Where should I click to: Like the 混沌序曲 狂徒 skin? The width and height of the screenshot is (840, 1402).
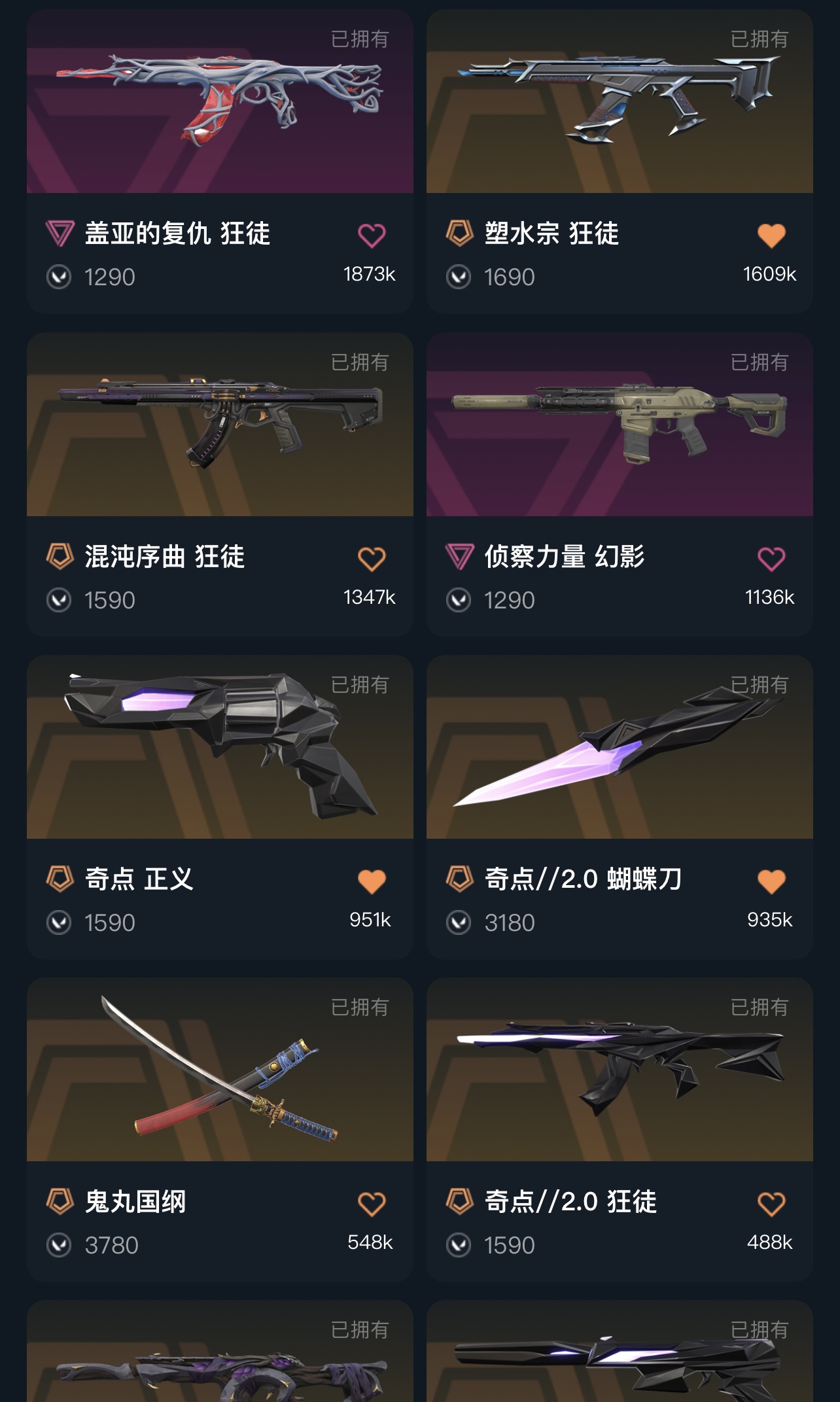pos(372,559)
